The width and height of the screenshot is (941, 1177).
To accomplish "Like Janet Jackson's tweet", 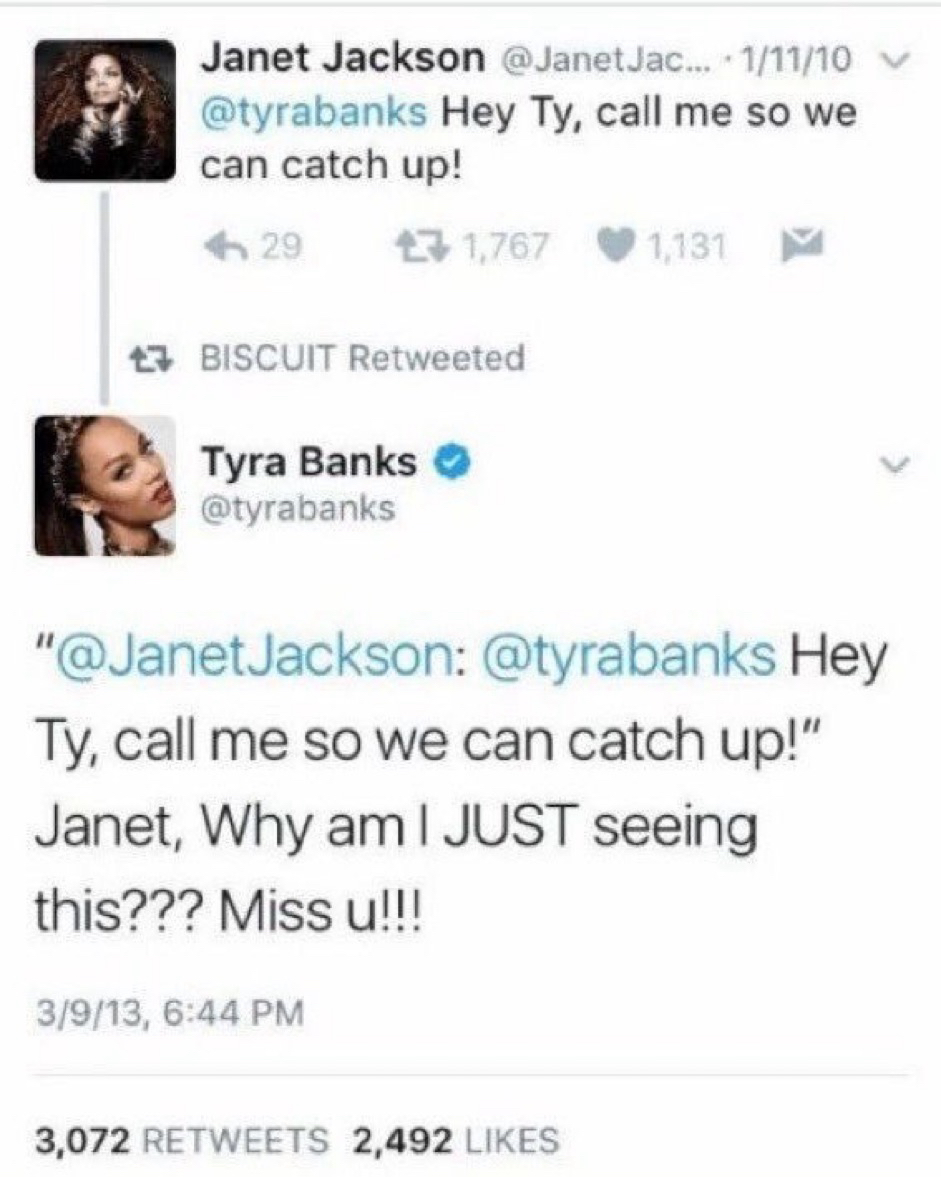I will 615,244.
